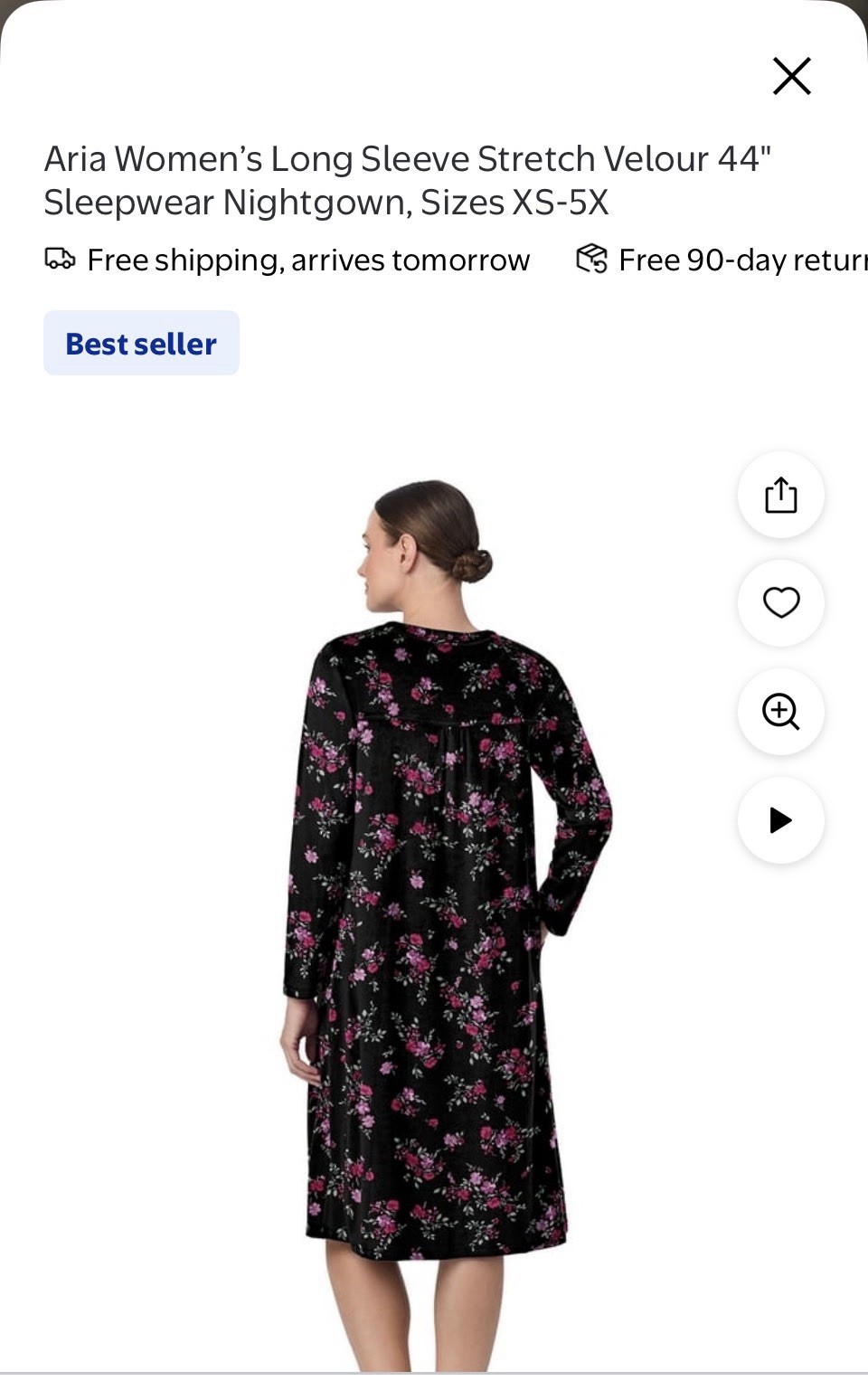This screenshot has height=1381, width=868.
Task: Zoom into the product photo
Action: [780, 712]
